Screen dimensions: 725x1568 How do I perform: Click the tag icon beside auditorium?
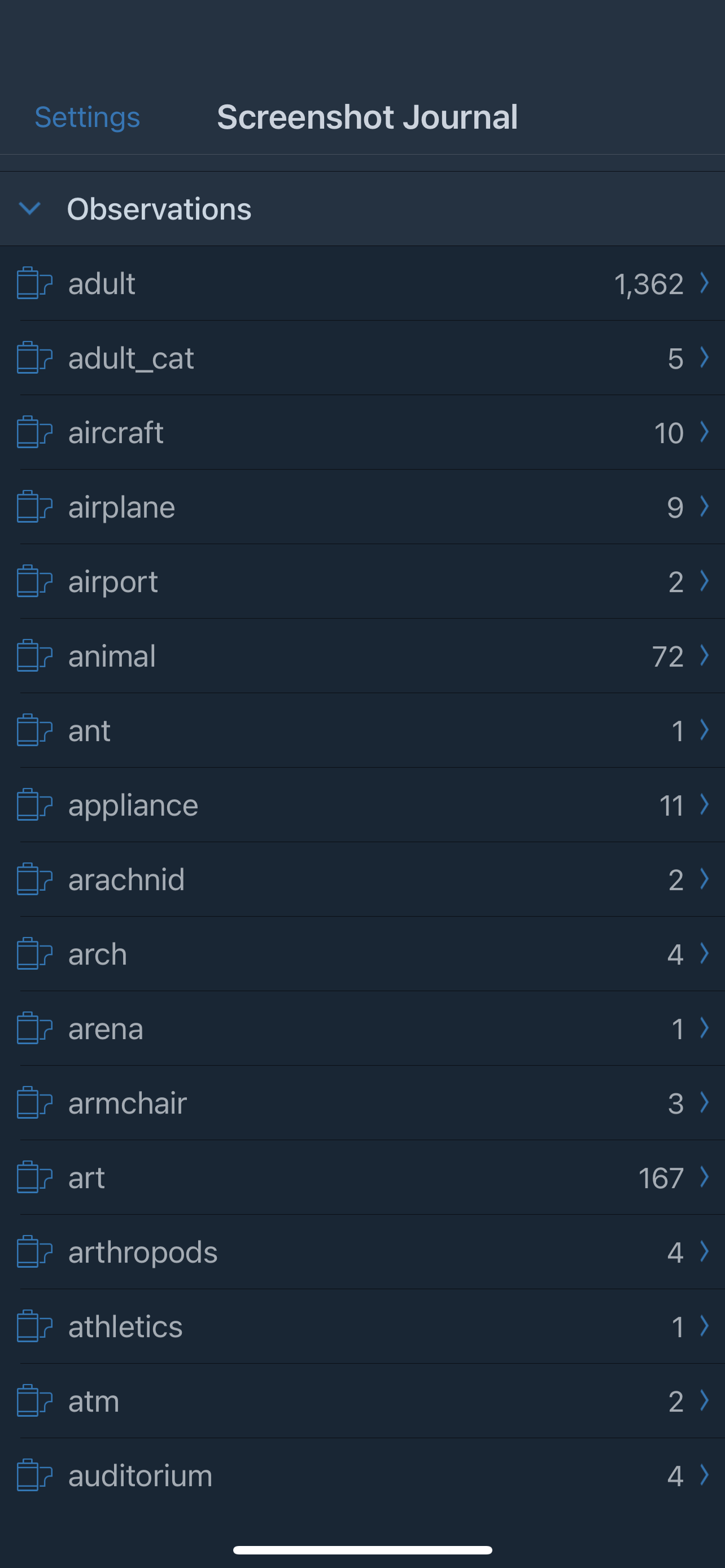(x=34, y=1475)
